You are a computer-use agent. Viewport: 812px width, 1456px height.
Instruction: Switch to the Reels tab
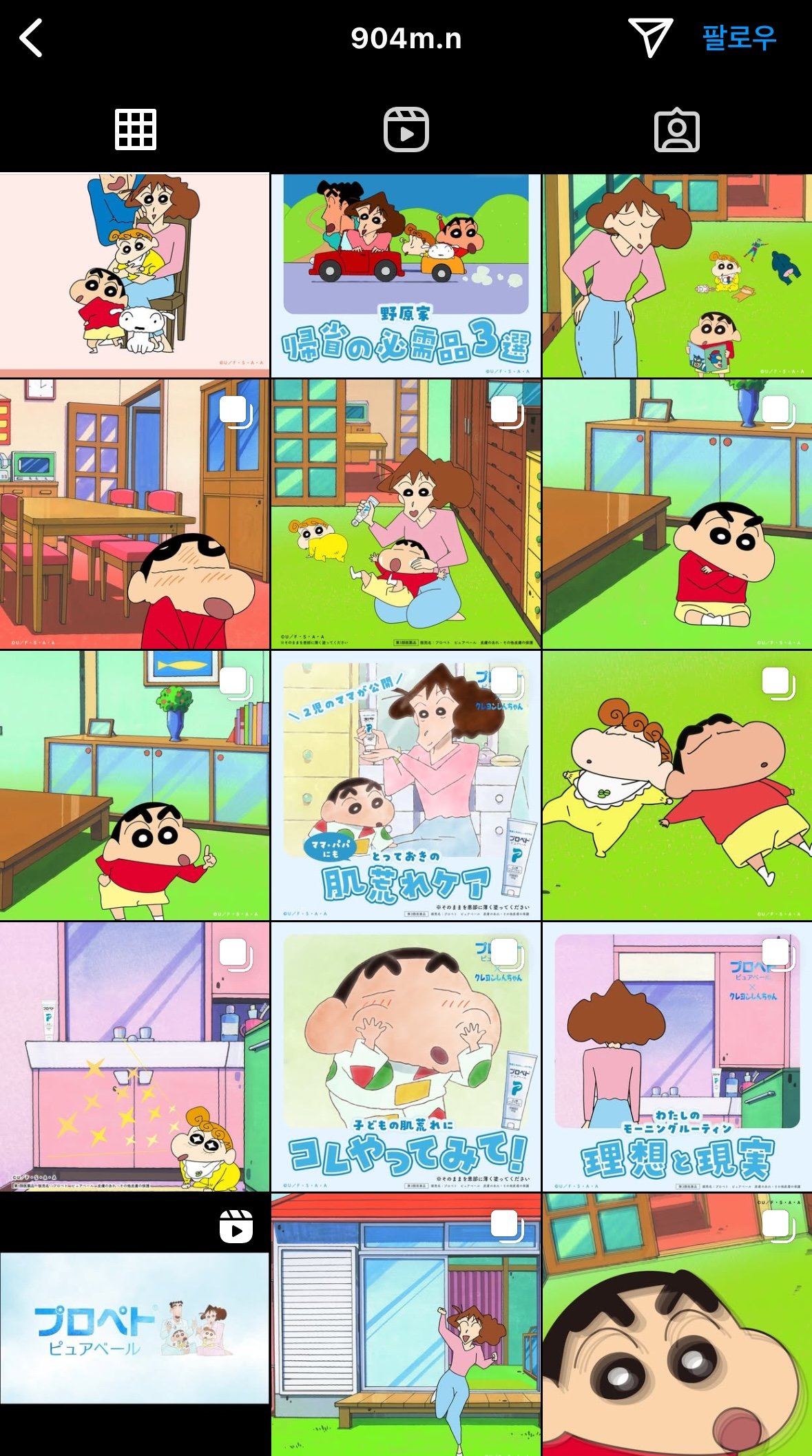[x=406, y=129]
